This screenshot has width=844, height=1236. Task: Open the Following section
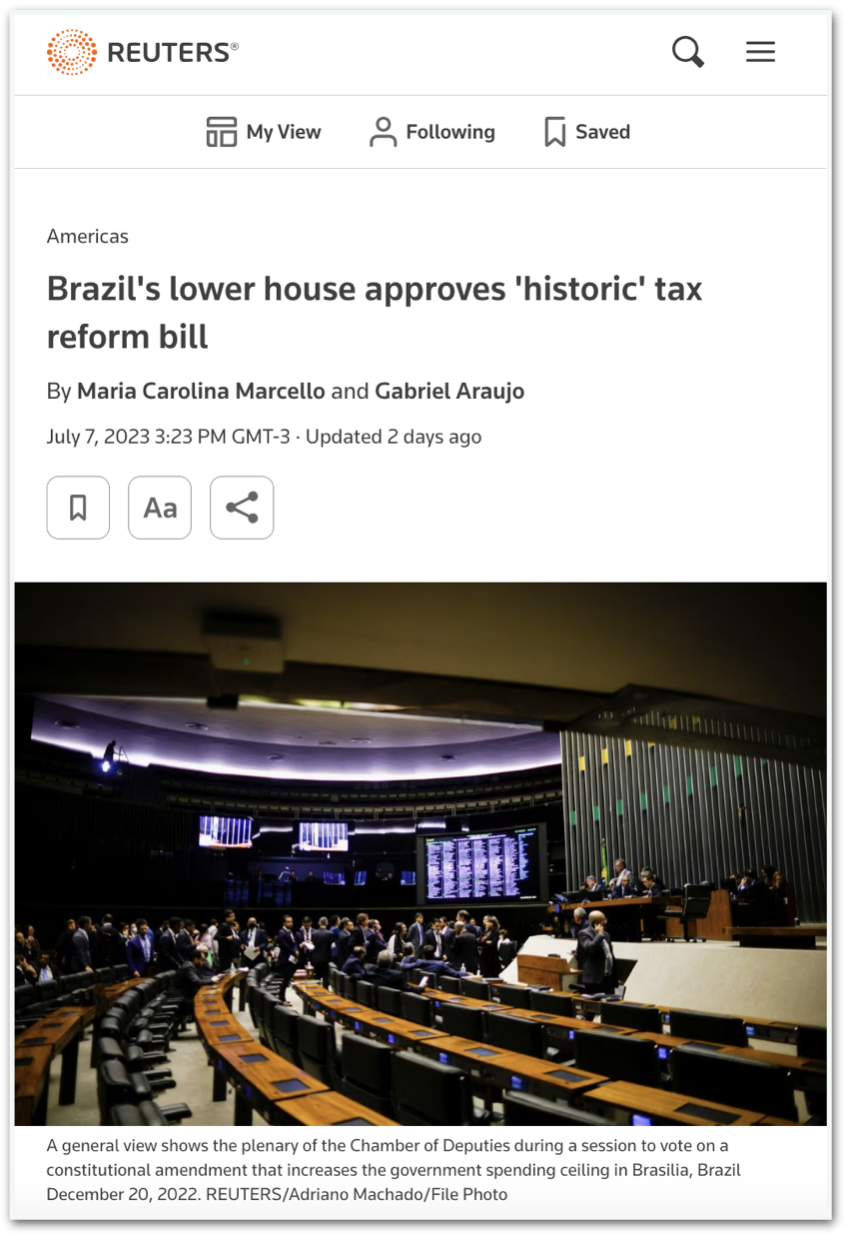[x=432, y=132]
